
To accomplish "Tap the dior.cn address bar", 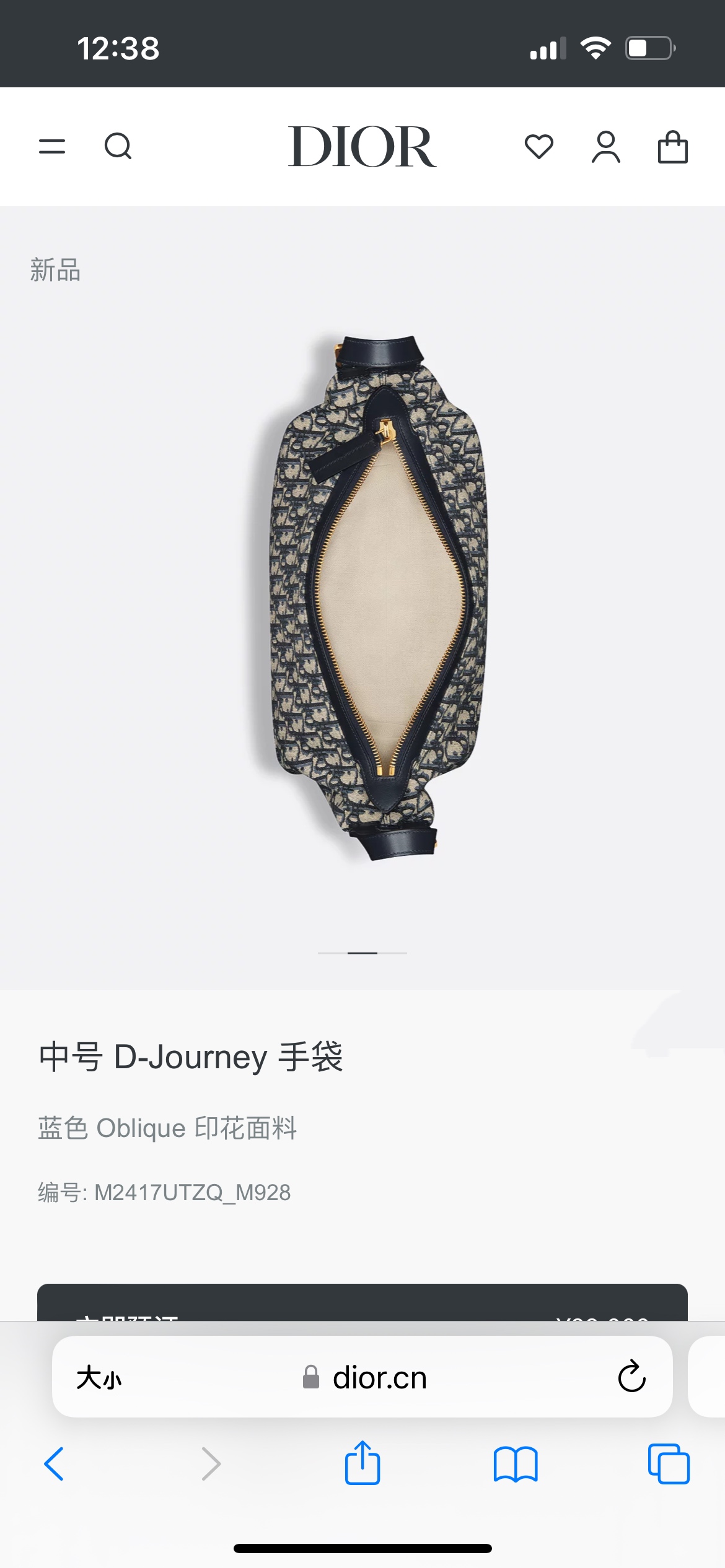I will (378, 1378).
